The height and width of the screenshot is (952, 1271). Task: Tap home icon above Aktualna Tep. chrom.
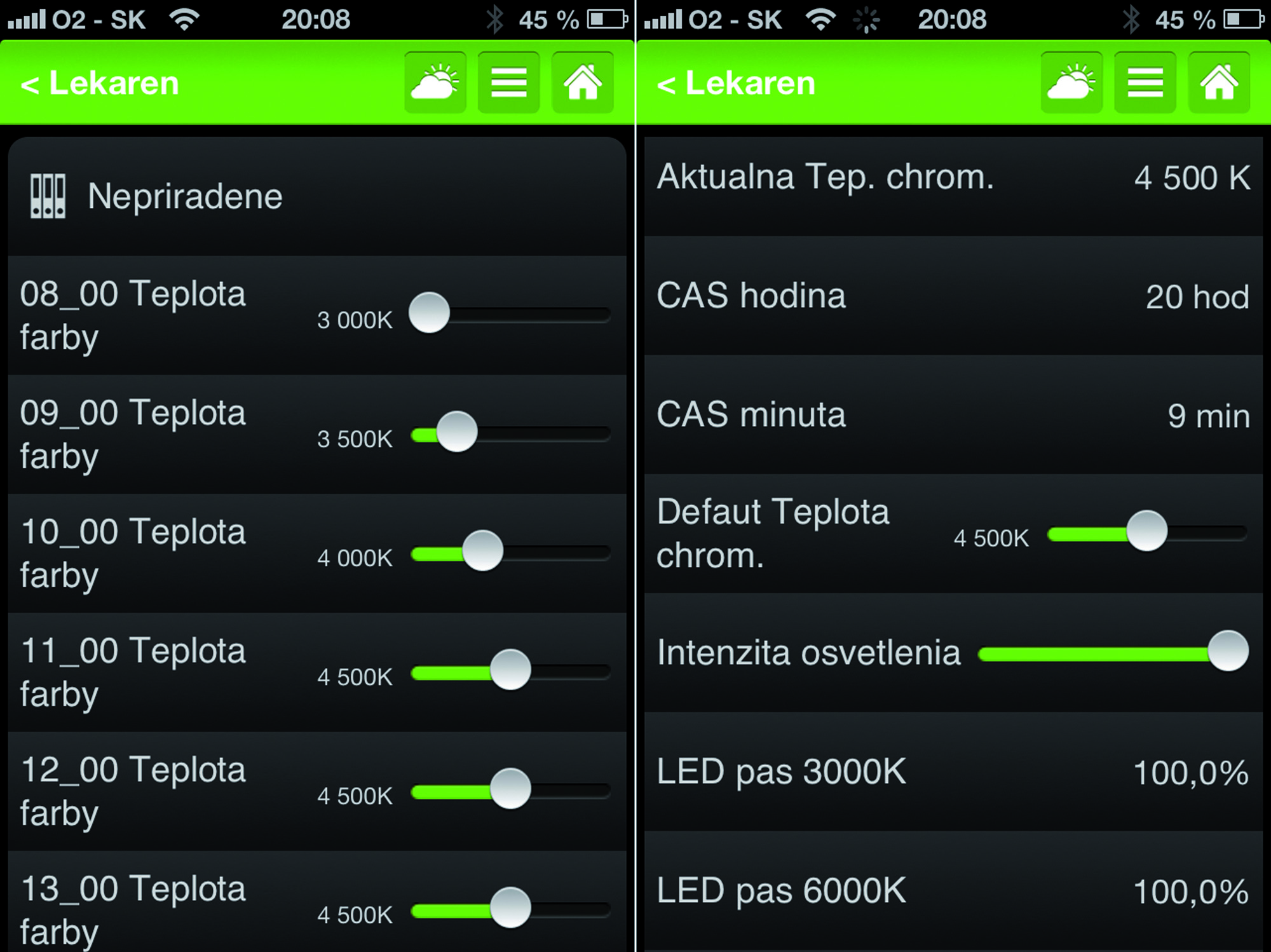pyautogui.click(x=1219, y=83)
